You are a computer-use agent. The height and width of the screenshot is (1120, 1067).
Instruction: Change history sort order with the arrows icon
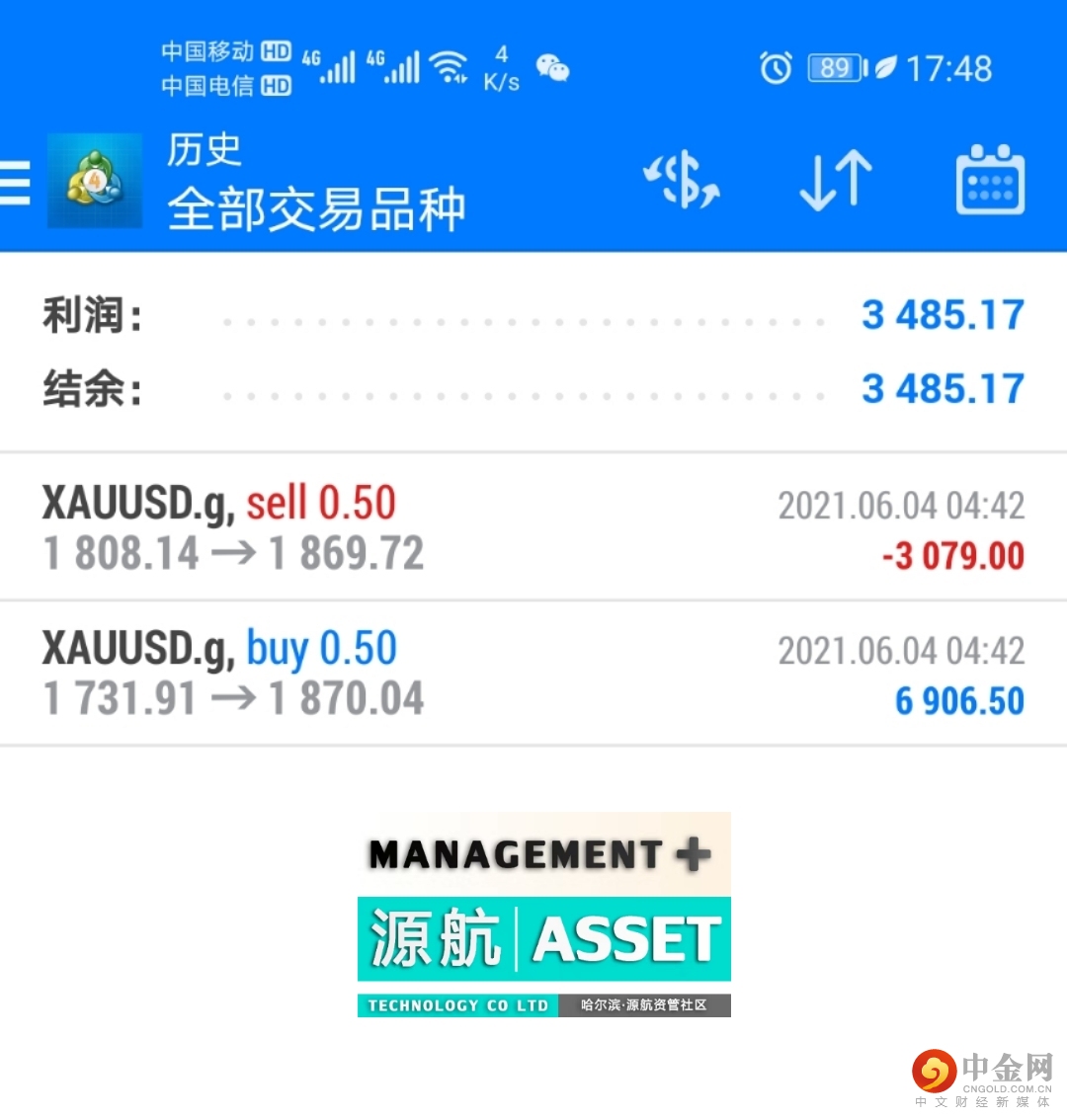click(x=835, y=182)
